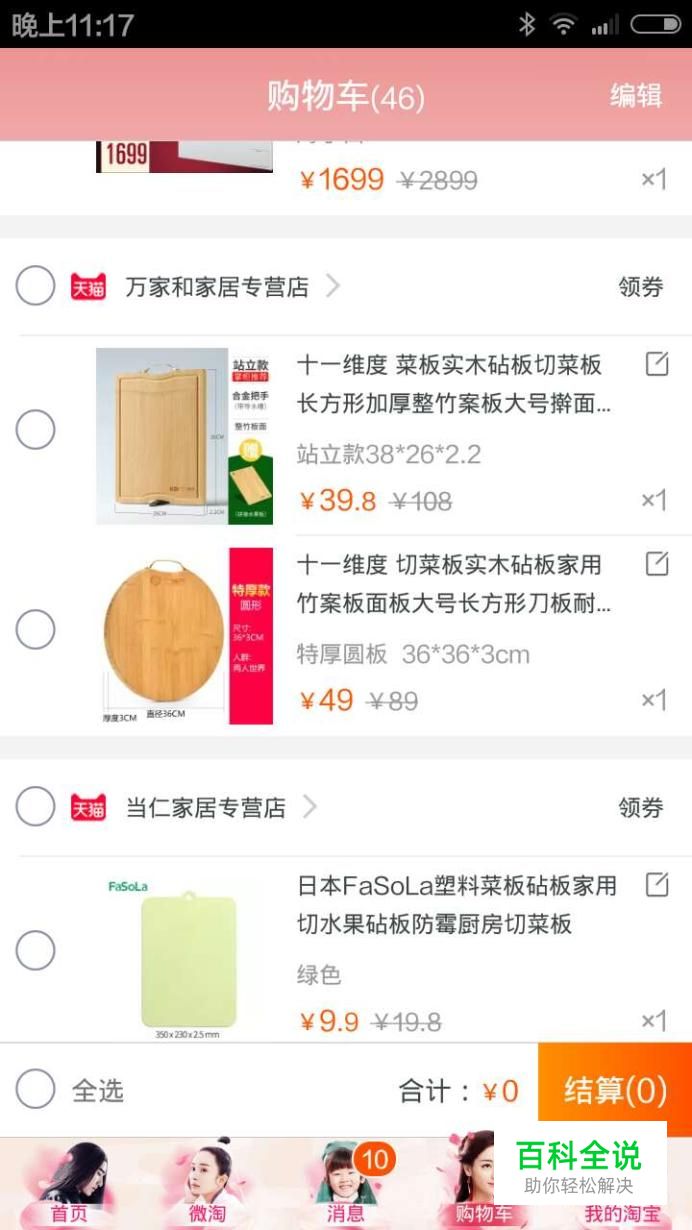Get coupons for 当仁家居专营店
692x1230 pixels.
tap(641, 807)
